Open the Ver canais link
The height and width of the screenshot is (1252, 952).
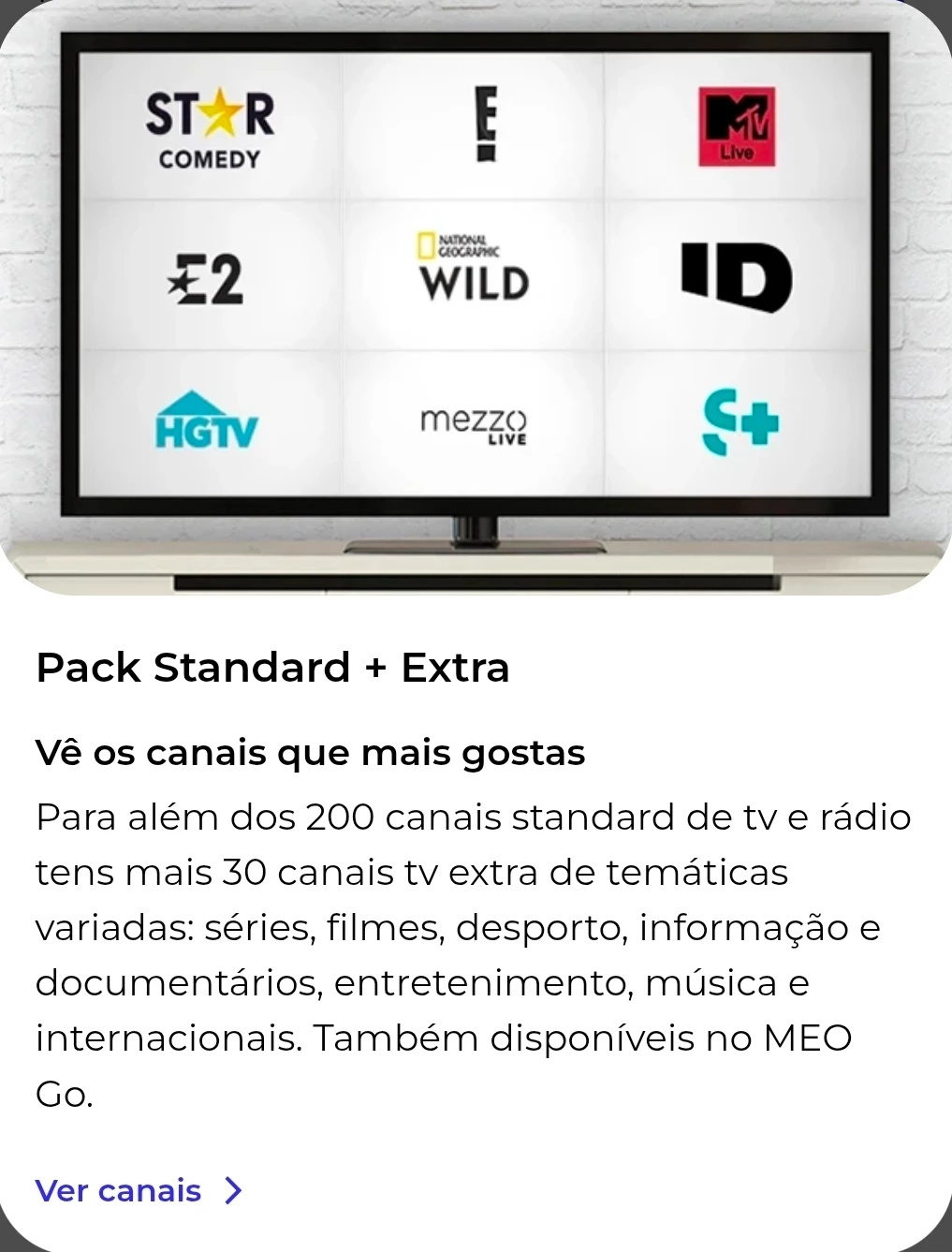tap(138, 1190)
